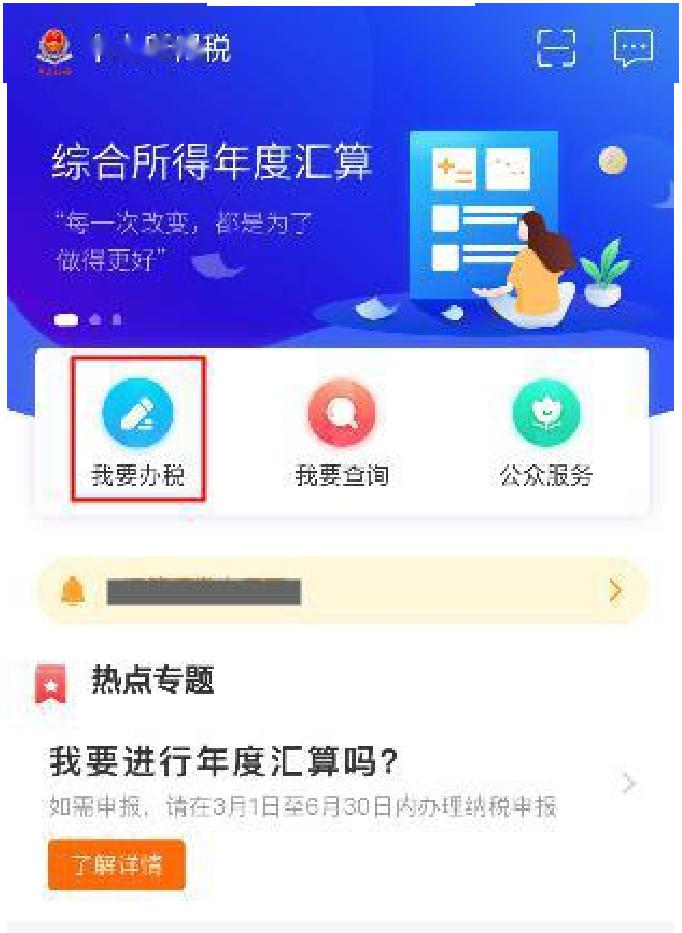Open 我要查询 query section
This screenshot has width=682, height=933.
tap(341, 430)
